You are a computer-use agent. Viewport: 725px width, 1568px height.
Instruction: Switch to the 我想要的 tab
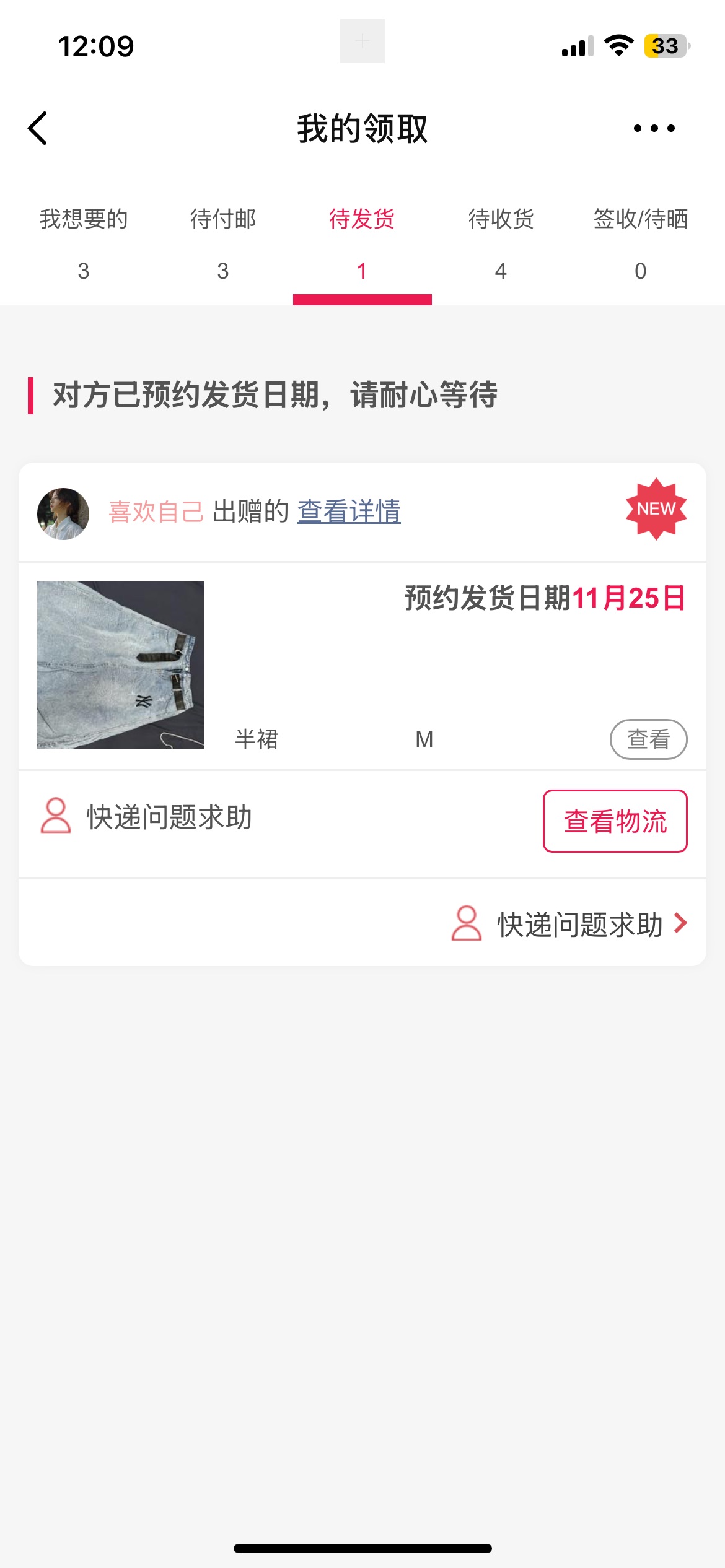[x=84, y=243]
